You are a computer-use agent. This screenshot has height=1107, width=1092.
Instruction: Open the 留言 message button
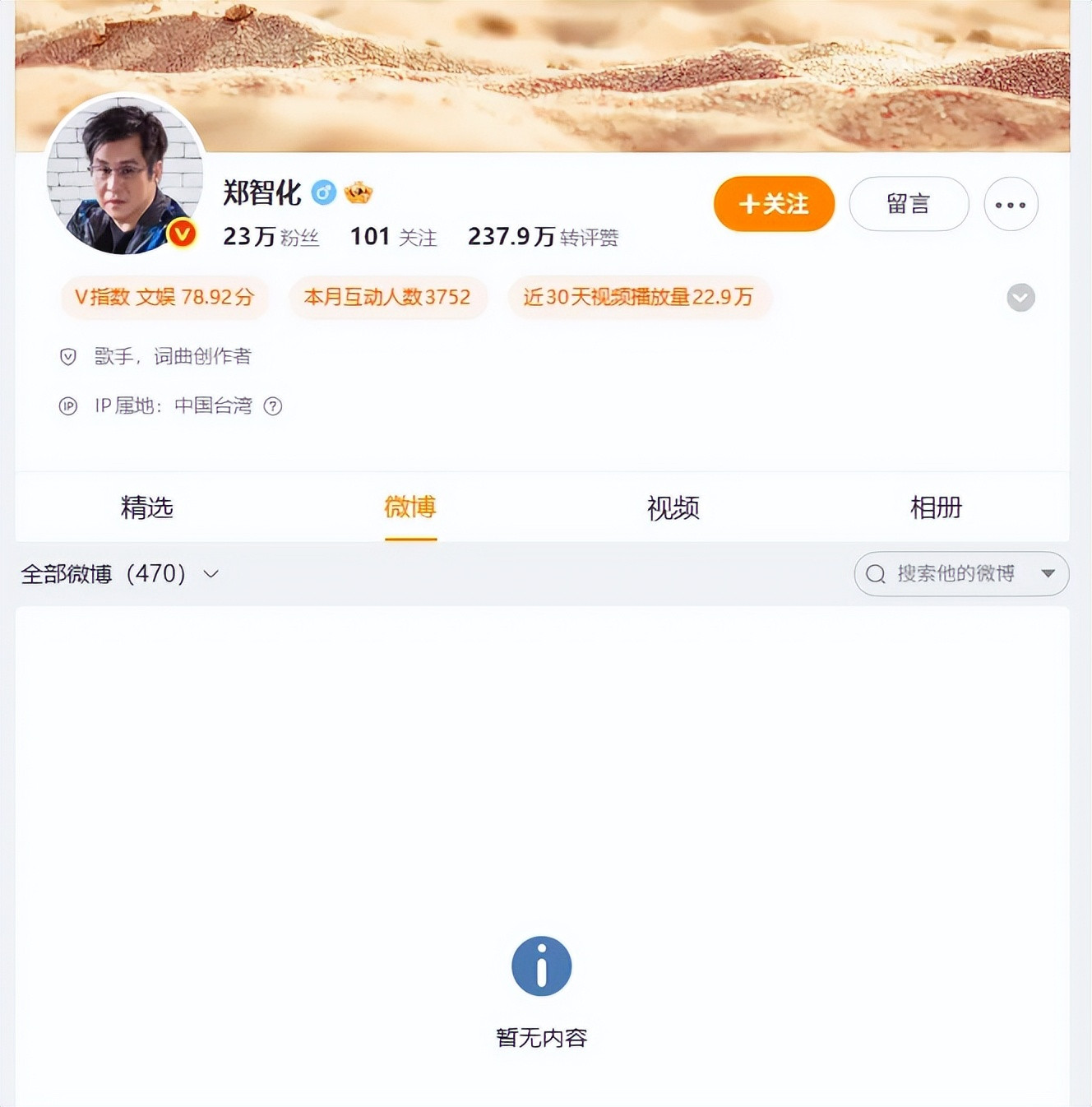point(909,204)
